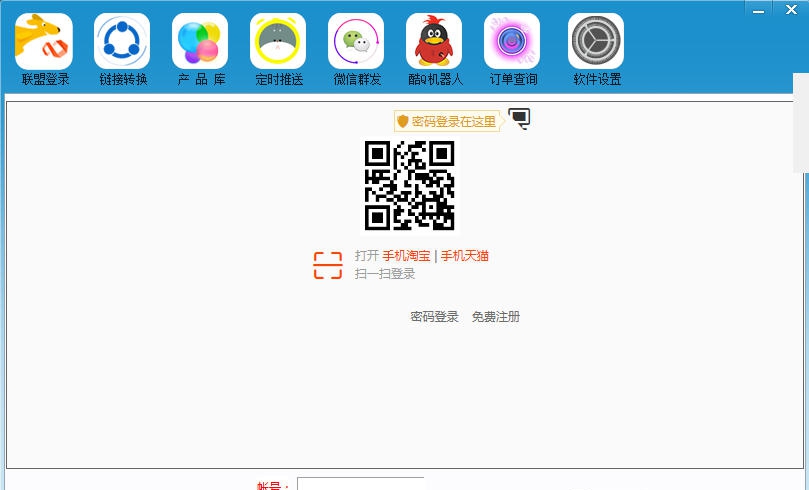Focus the 帐号 account input field
This screenshot has width=809, height=490.
coord(360,484)
